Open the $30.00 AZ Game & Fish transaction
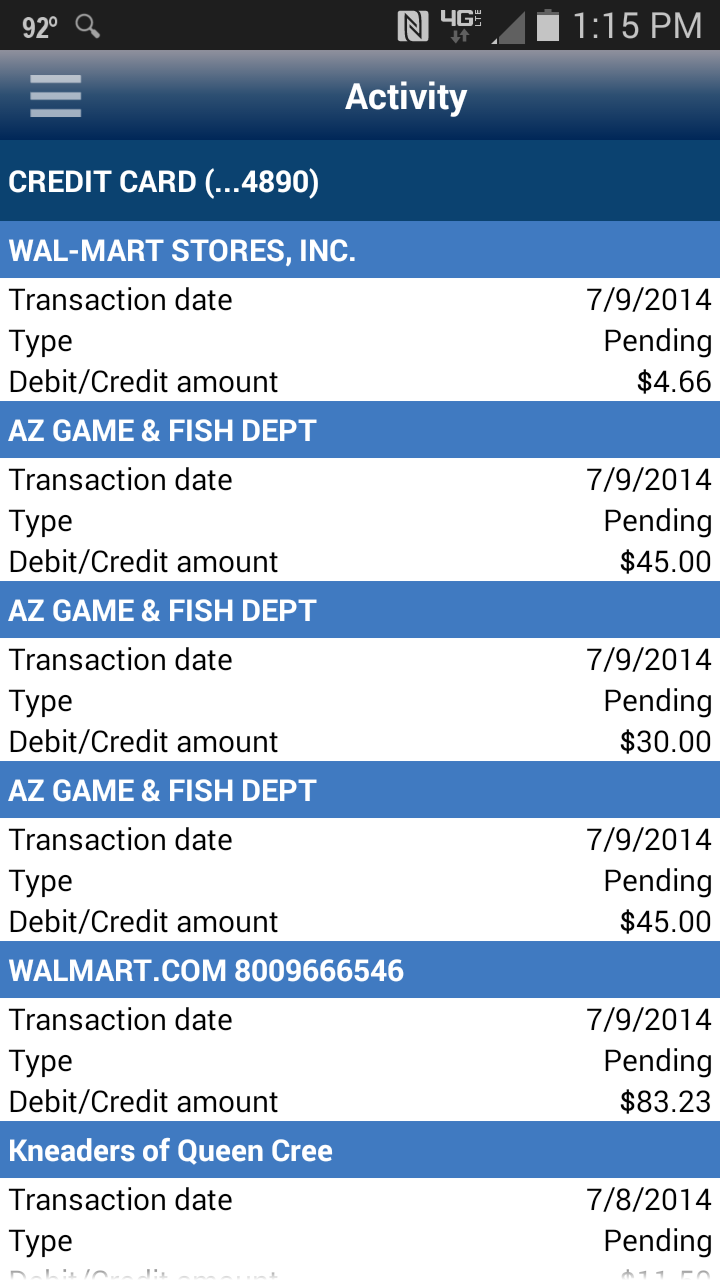Image resolution: width=720 pixels, height=1280 pixels. click(x=360, y=671)
